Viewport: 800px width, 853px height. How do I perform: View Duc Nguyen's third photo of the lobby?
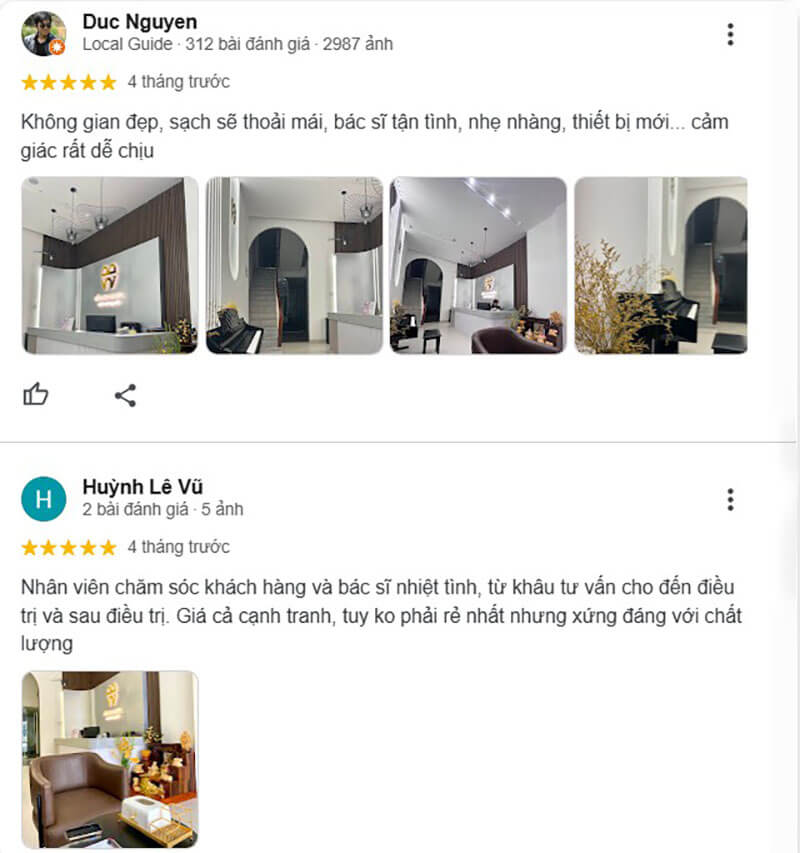tap(478, 265)
